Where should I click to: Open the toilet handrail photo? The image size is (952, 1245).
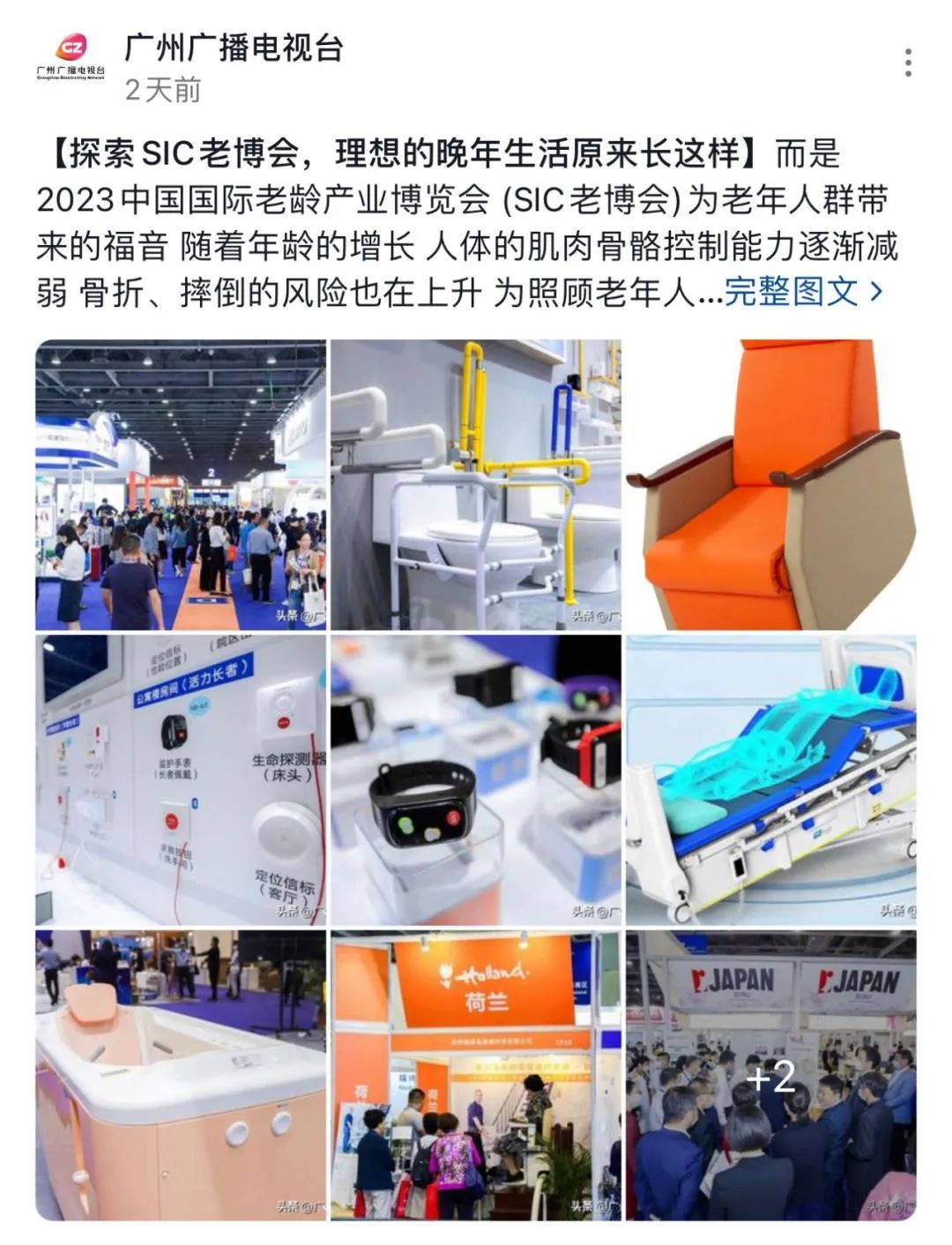476,484
